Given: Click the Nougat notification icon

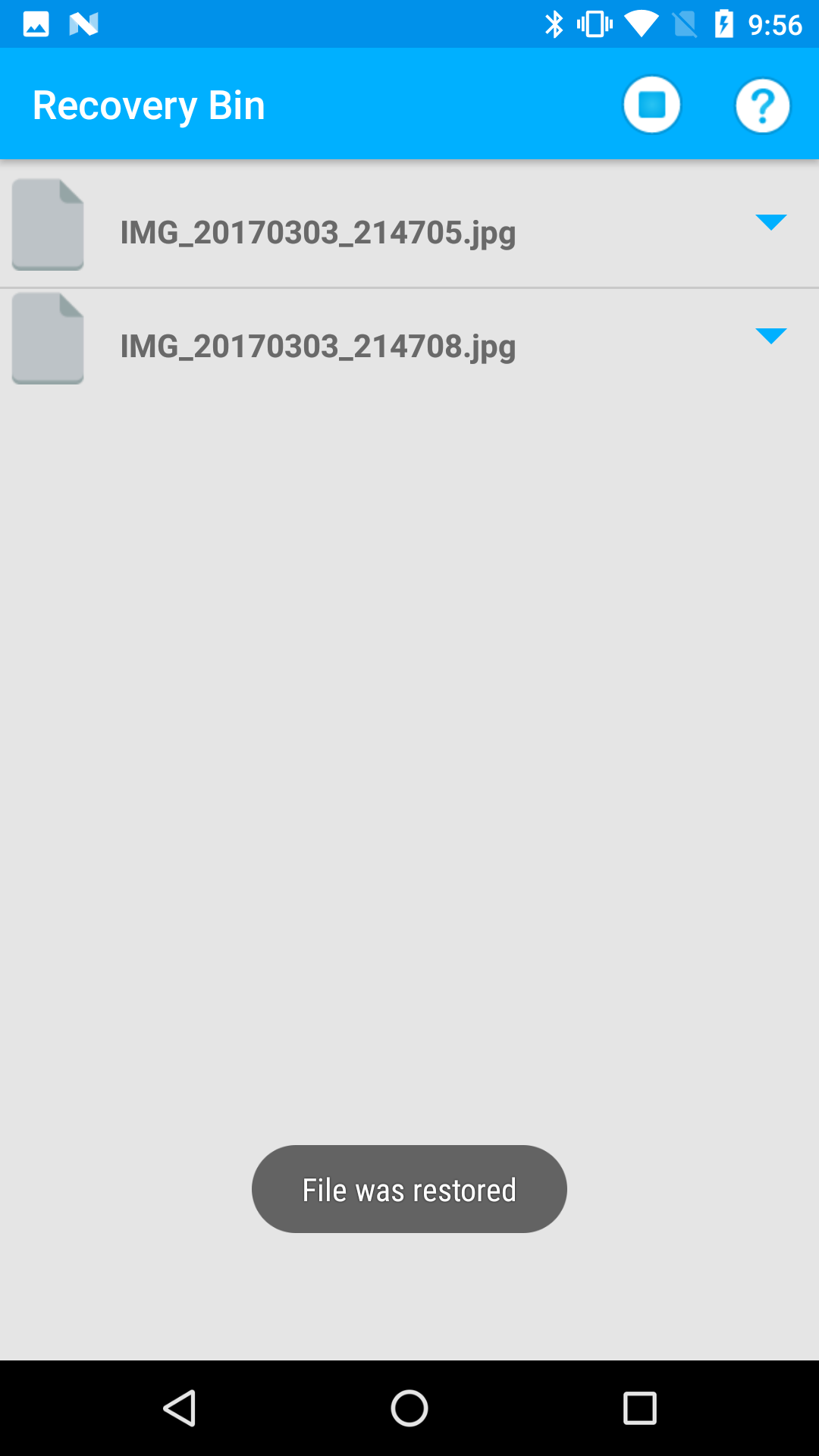Looking at the screenshot, I should click(83, 24).
